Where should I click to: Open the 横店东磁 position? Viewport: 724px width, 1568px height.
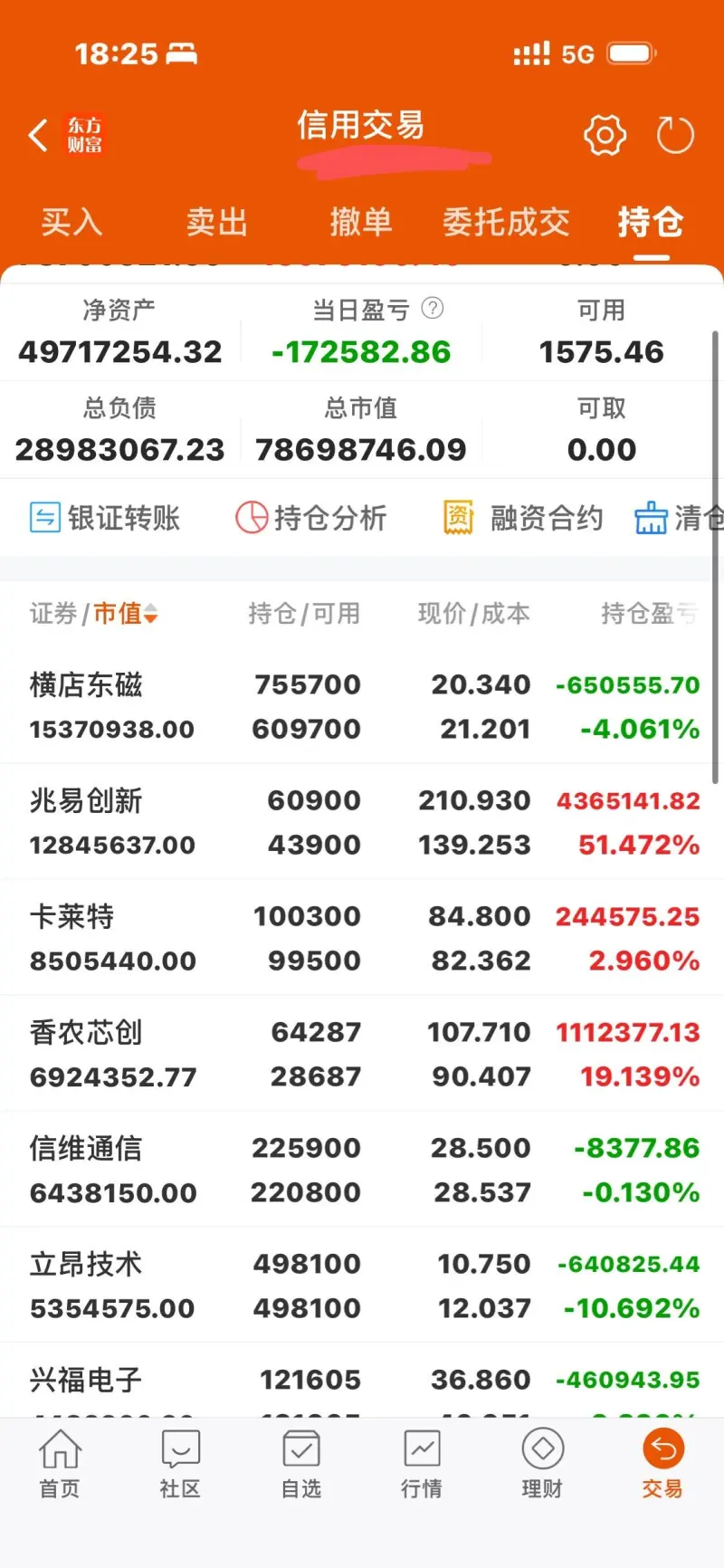(86, 685)
